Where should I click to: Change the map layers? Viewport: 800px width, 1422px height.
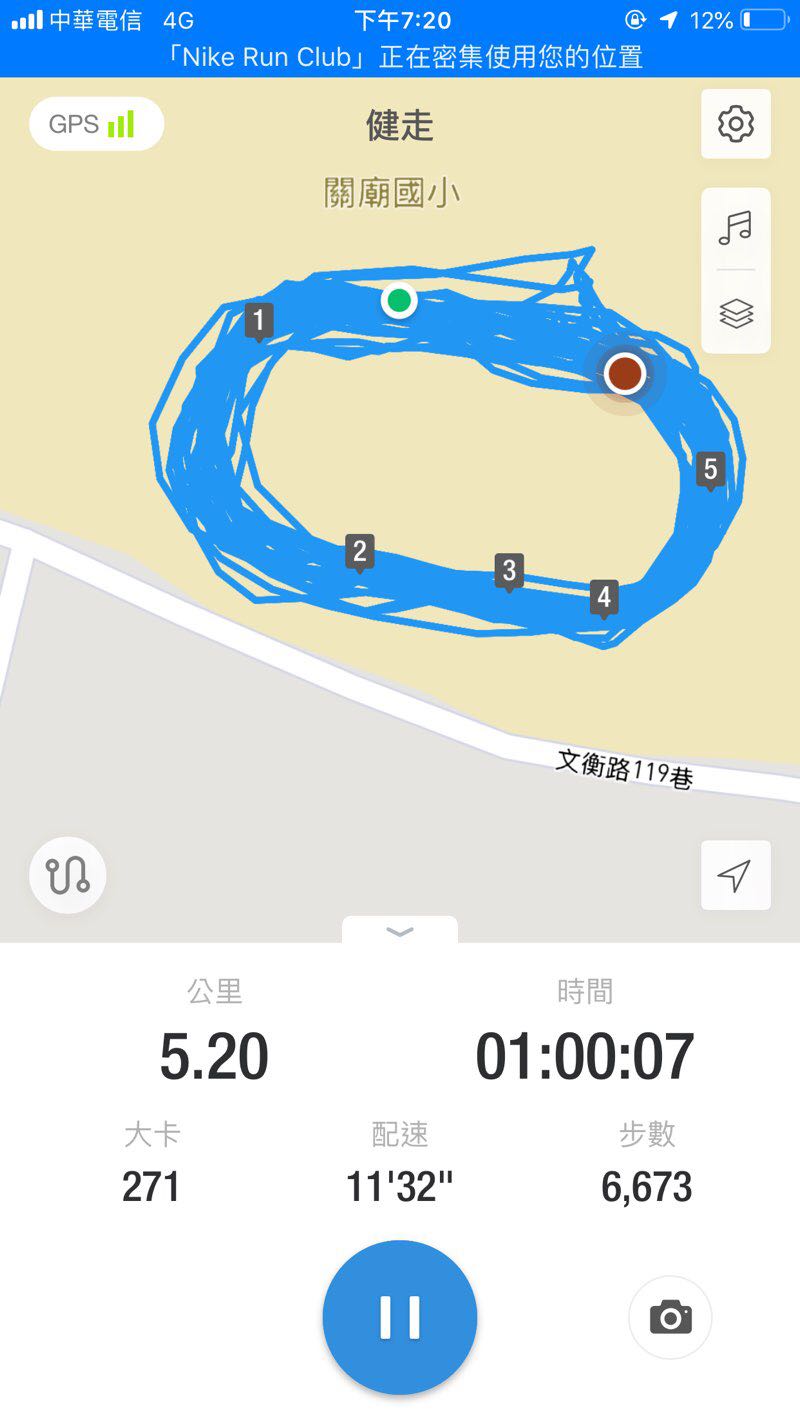pyautogui.click(x=735, y=313)
